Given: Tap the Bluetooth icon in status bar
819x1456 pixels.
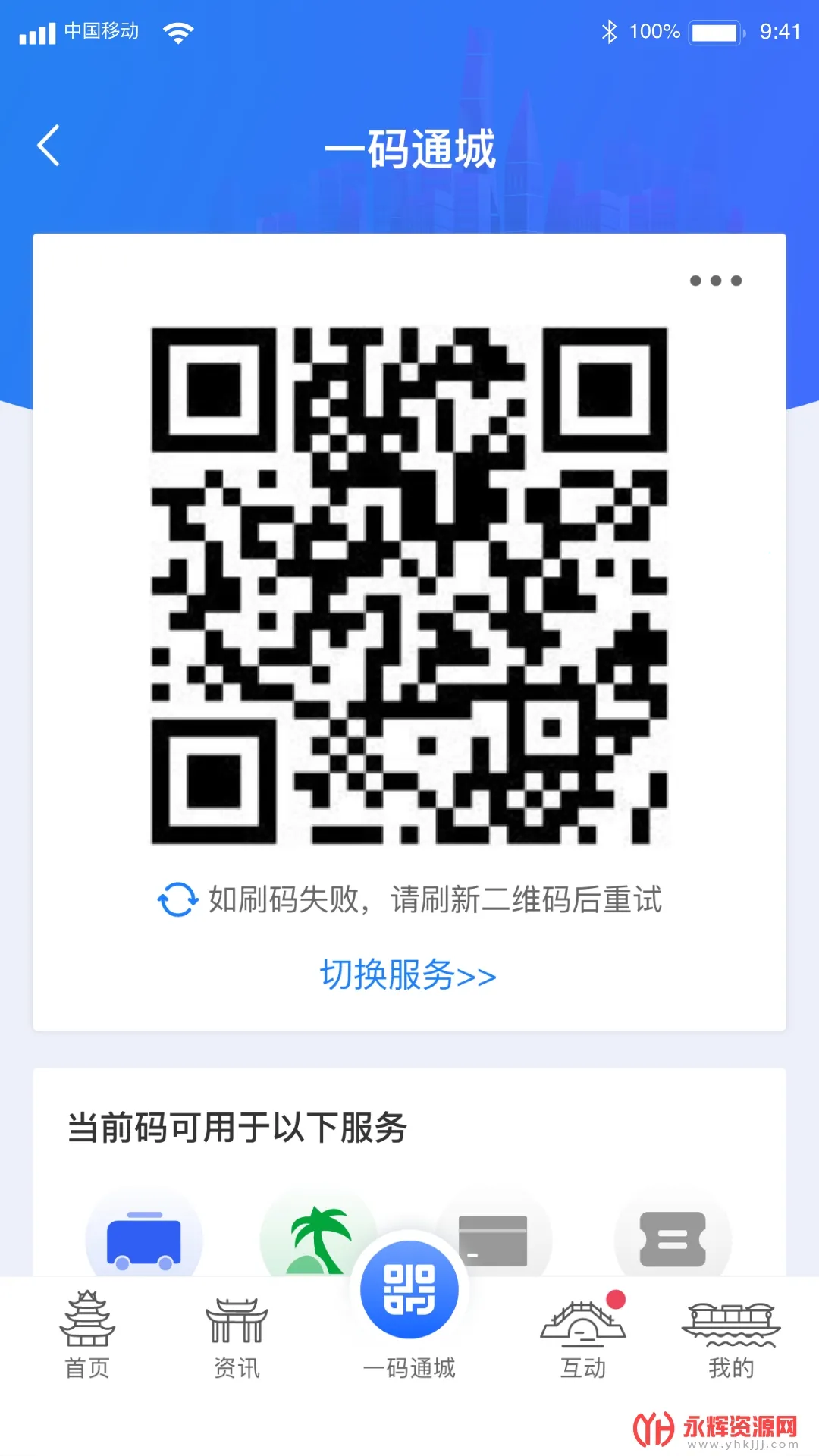Looking at the screenshot, I should [607, 31].
